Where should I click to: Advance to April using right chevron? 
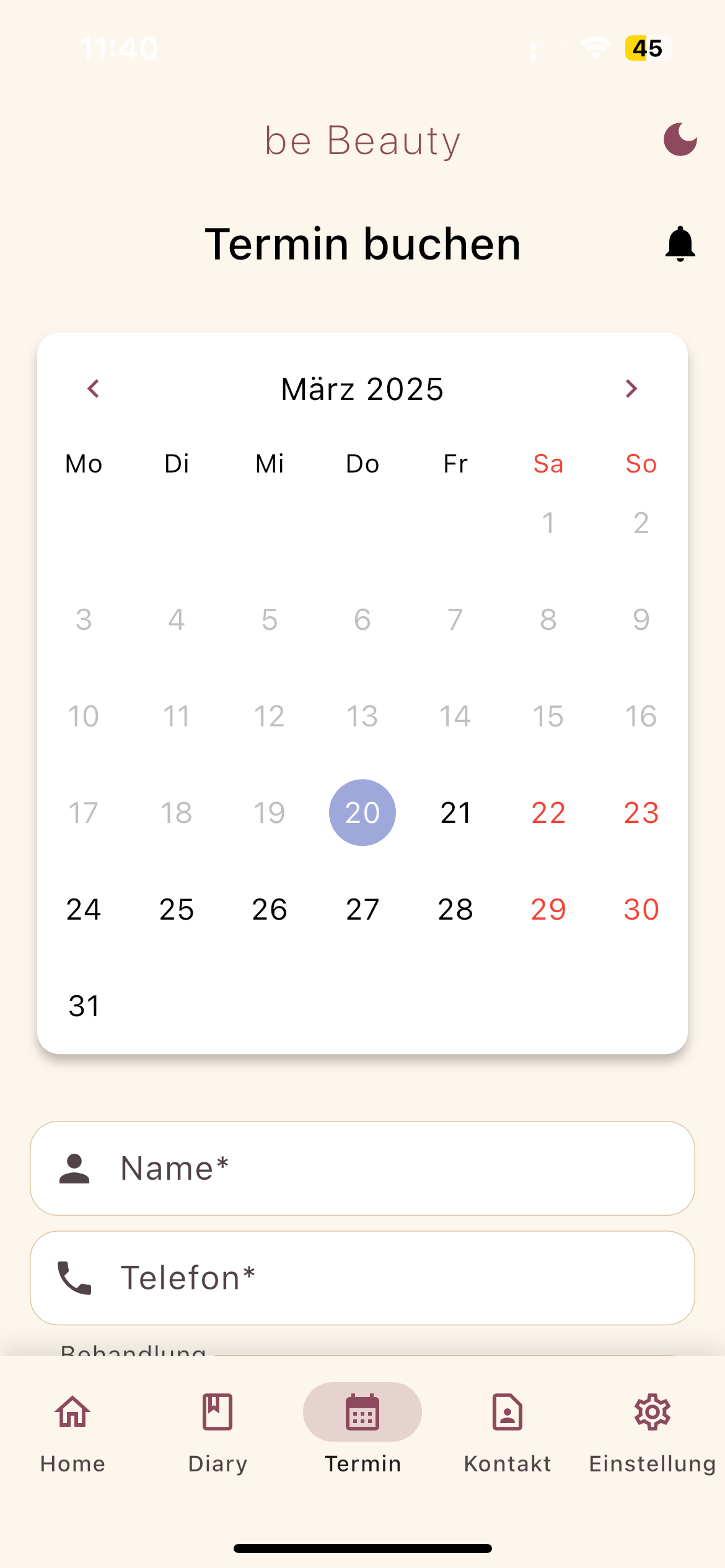[631, 389]
